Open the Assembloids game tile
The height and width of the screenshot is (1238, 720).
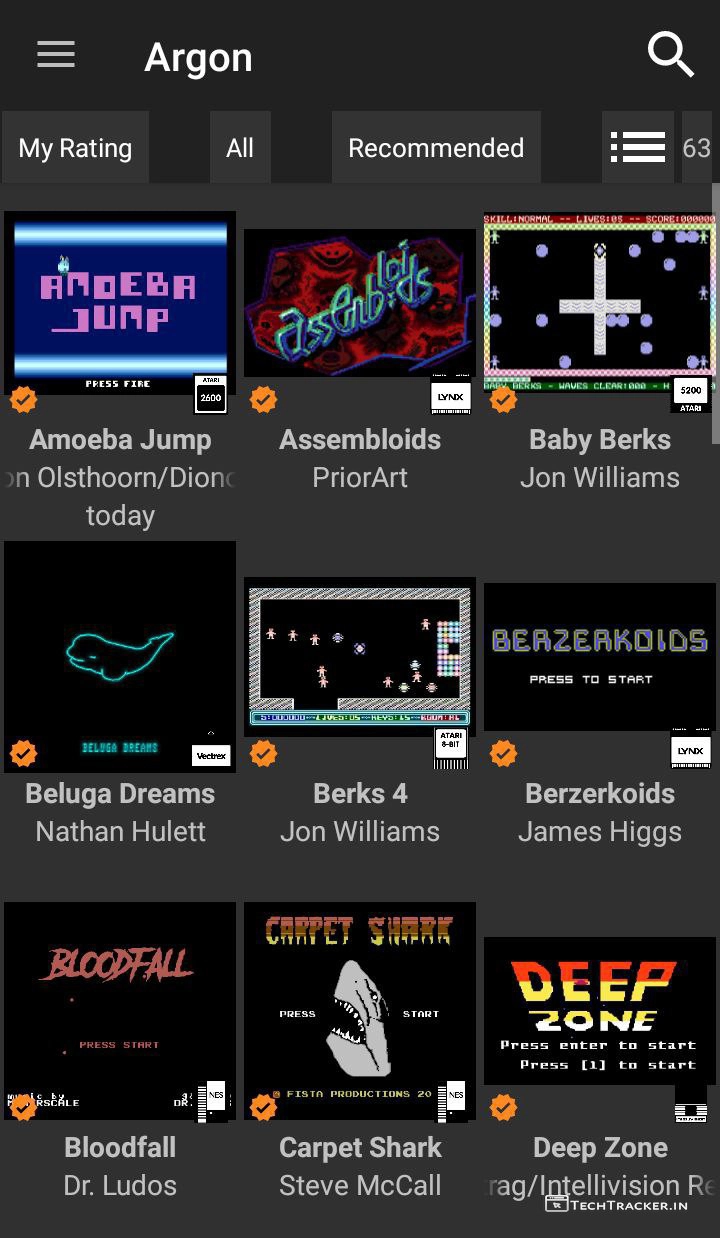tap(360, 303)
